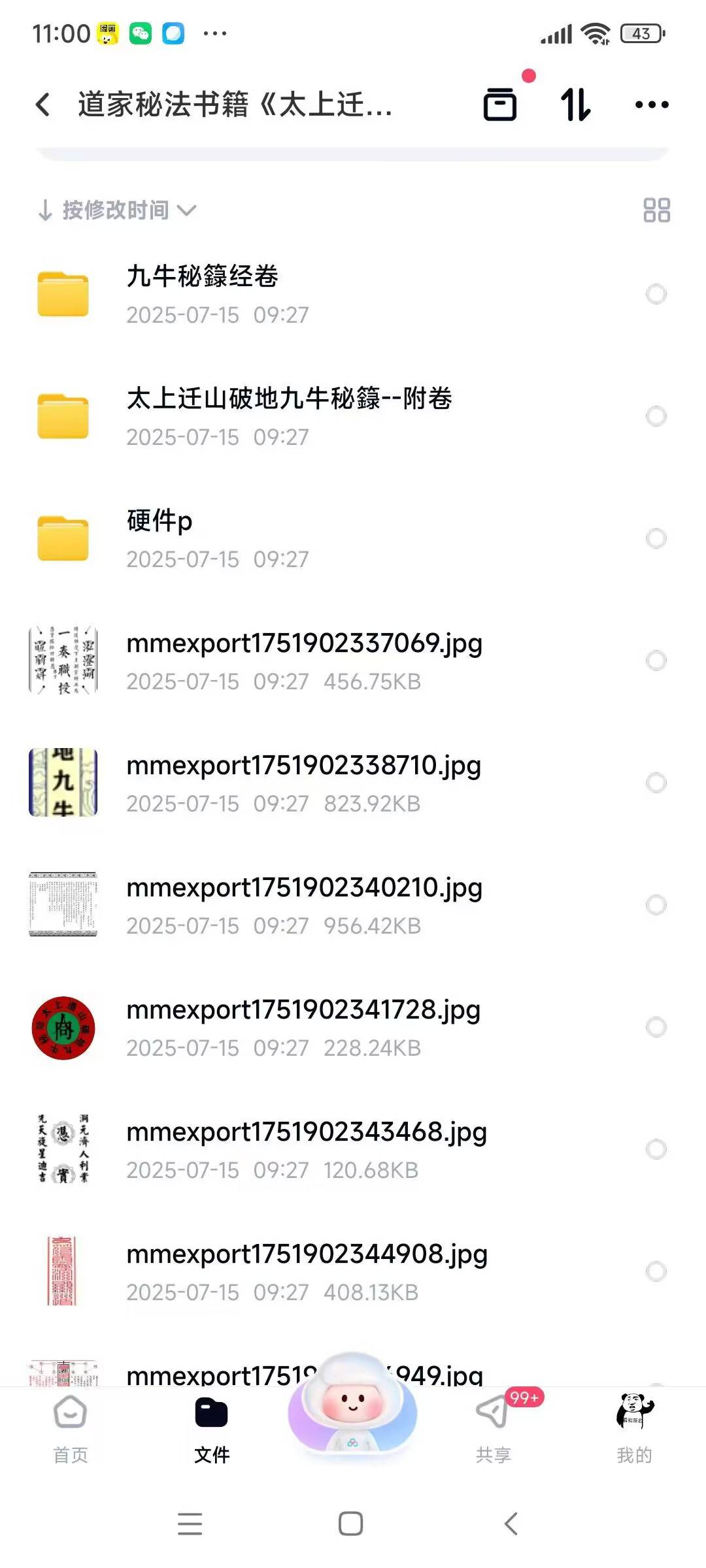Screen dimensions: 706x1568
Task: Launch the cartoon assistant mascot button
Action: tap(352, 1405)
